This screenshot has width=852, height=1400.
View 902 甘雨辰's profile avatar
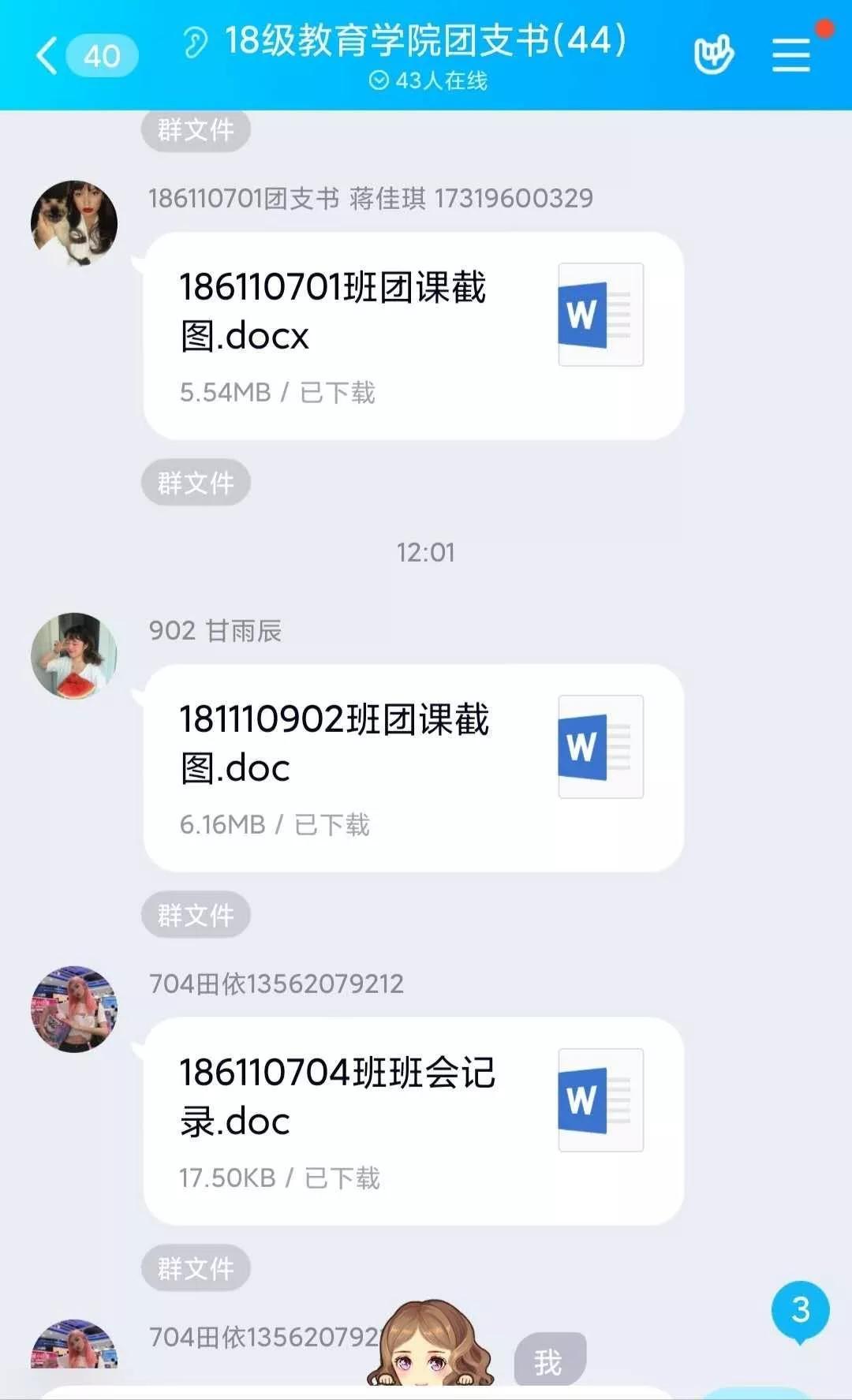pos(74,656)
